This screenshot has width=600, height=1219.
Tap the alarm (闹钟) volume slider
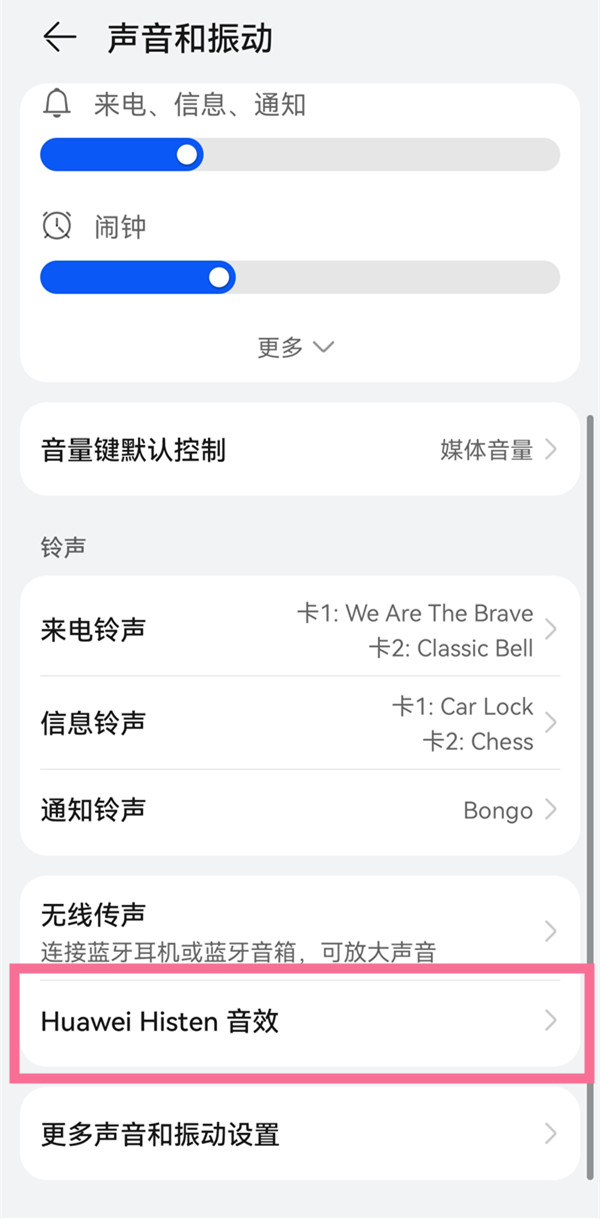300,277
